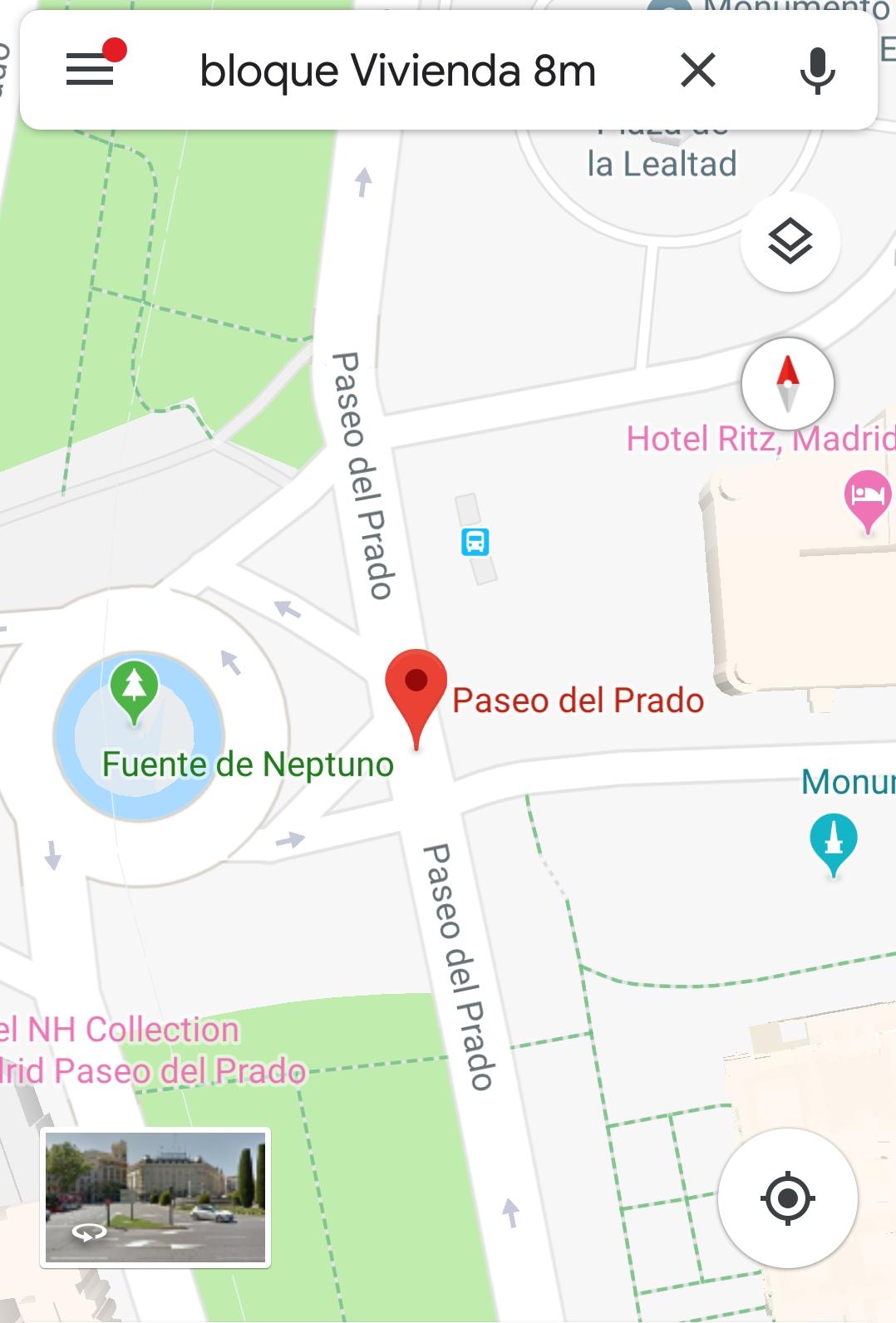Tap the bus stop icon
The image size is (896, 1323).
(x=475, y=542)
